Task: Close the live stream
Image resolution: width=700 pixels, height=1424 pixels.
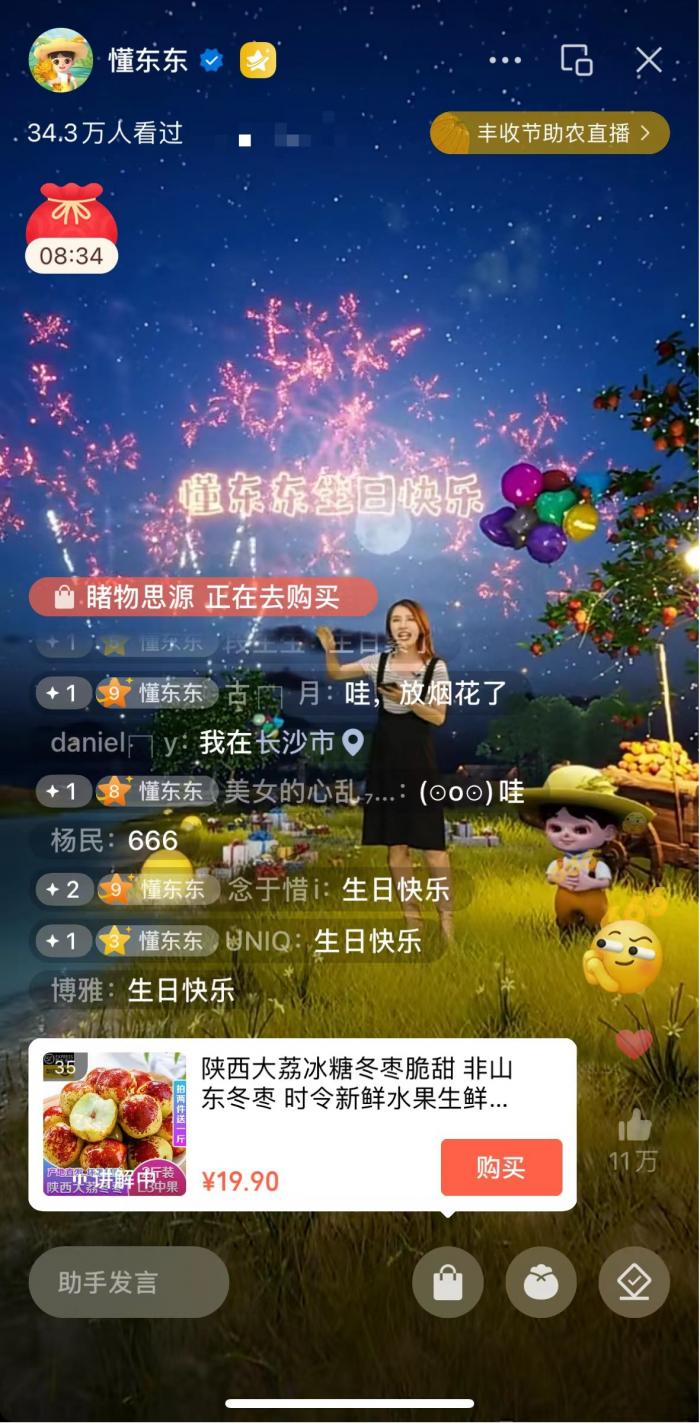Action: [649, 61]
